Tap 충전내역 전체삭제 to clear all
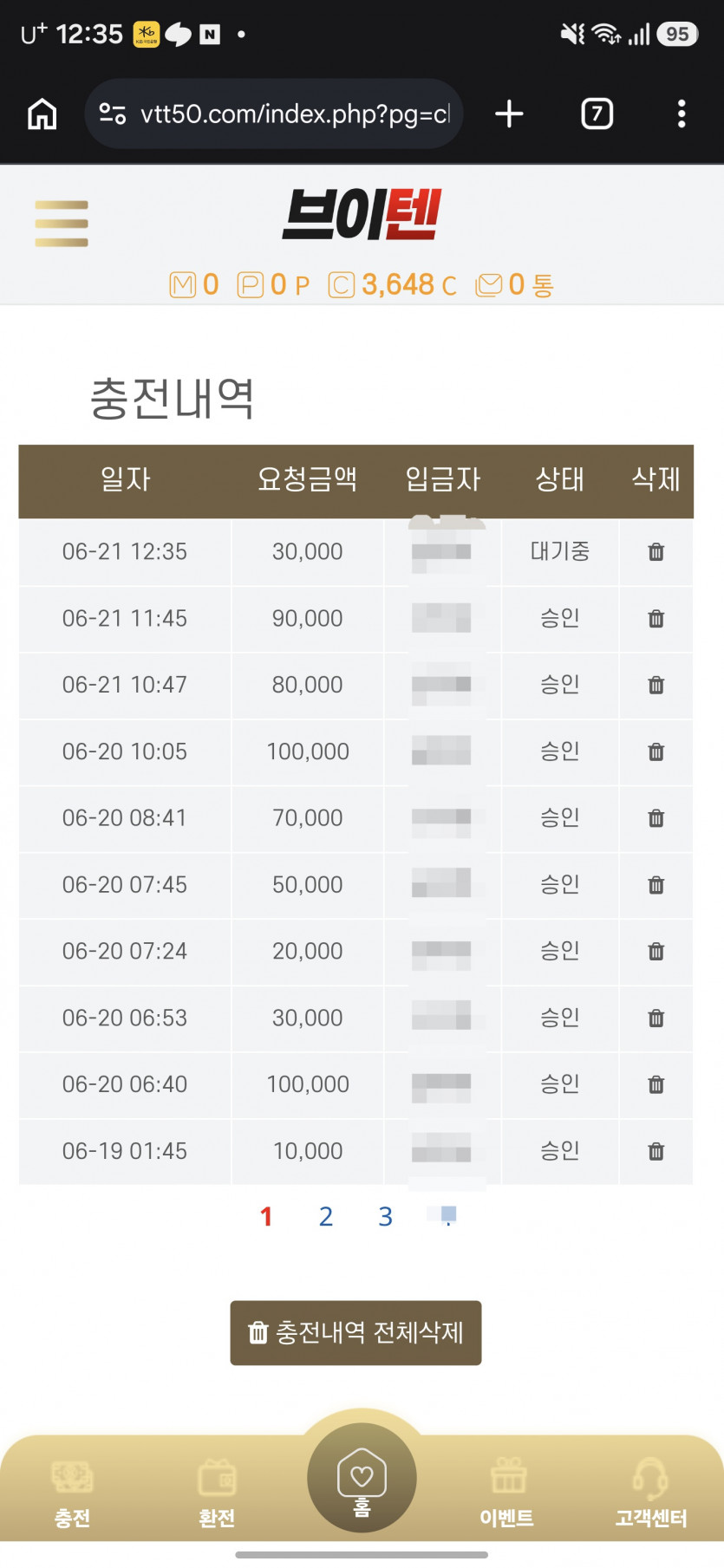The height and width of the screenshot is (1568, 724). click(x=355, y=1332)
